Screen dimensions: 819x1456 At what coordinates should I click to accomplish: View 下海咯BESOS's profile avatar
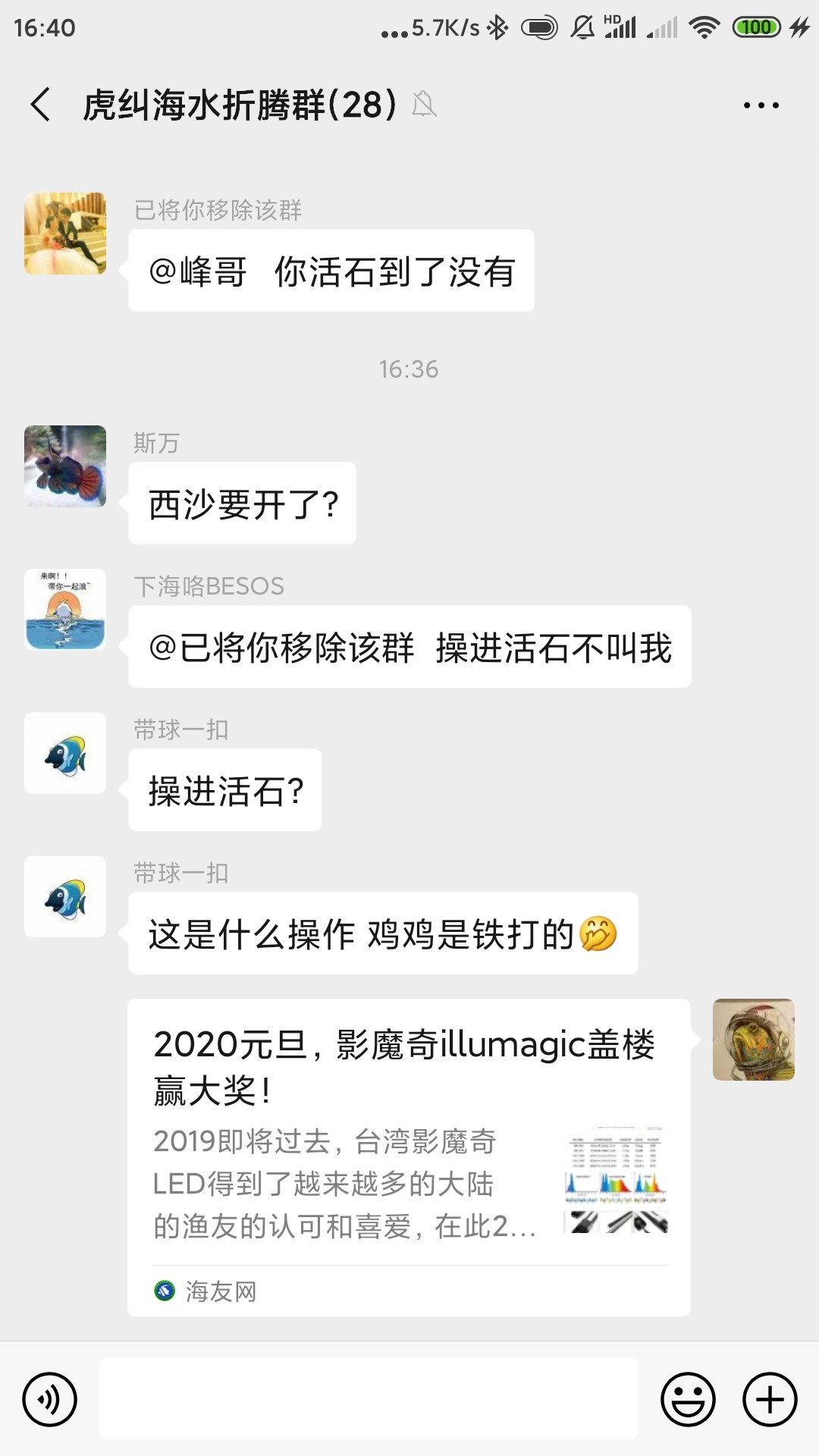point(65,610)
